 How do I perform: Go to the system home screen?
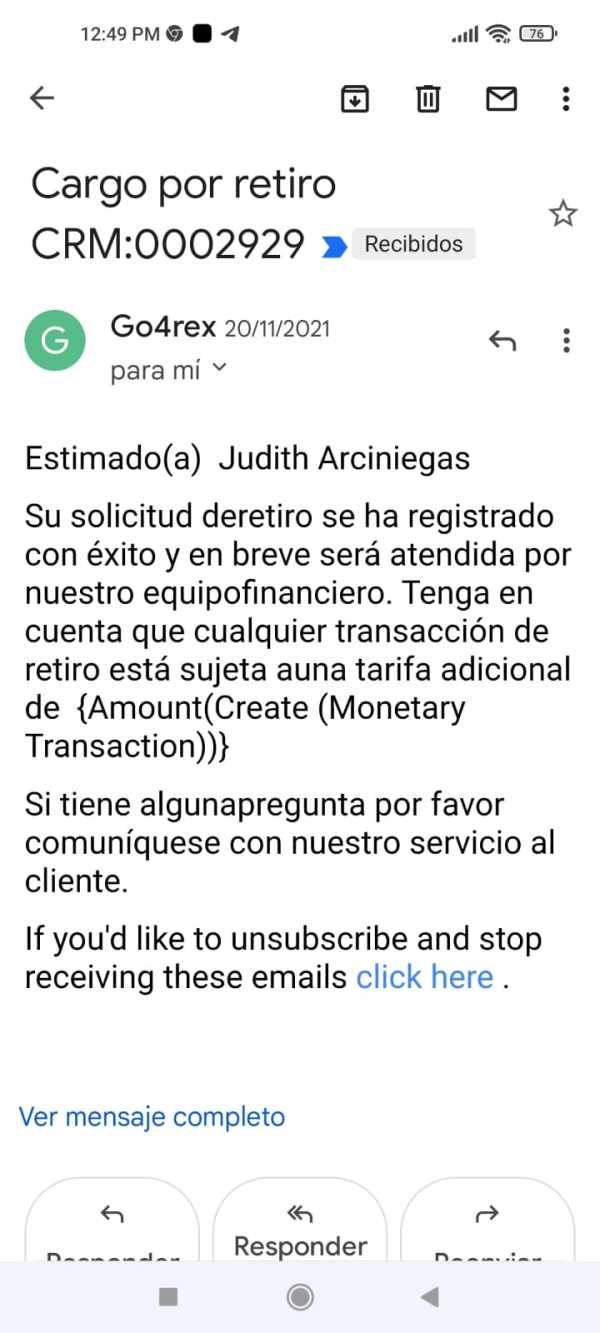(x=300, y=1297)
